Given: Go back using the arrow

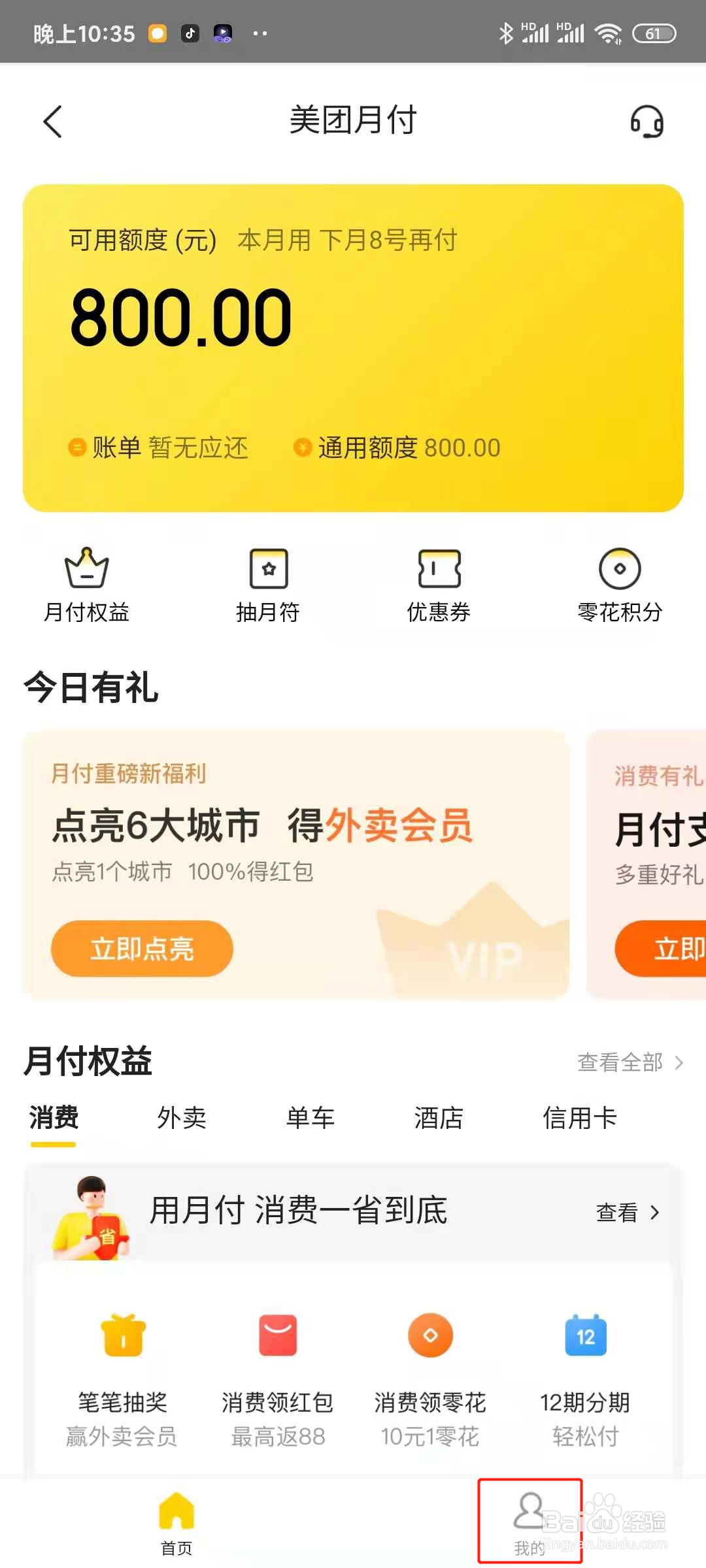Looking at the screenshot, I should click(53, 122).
